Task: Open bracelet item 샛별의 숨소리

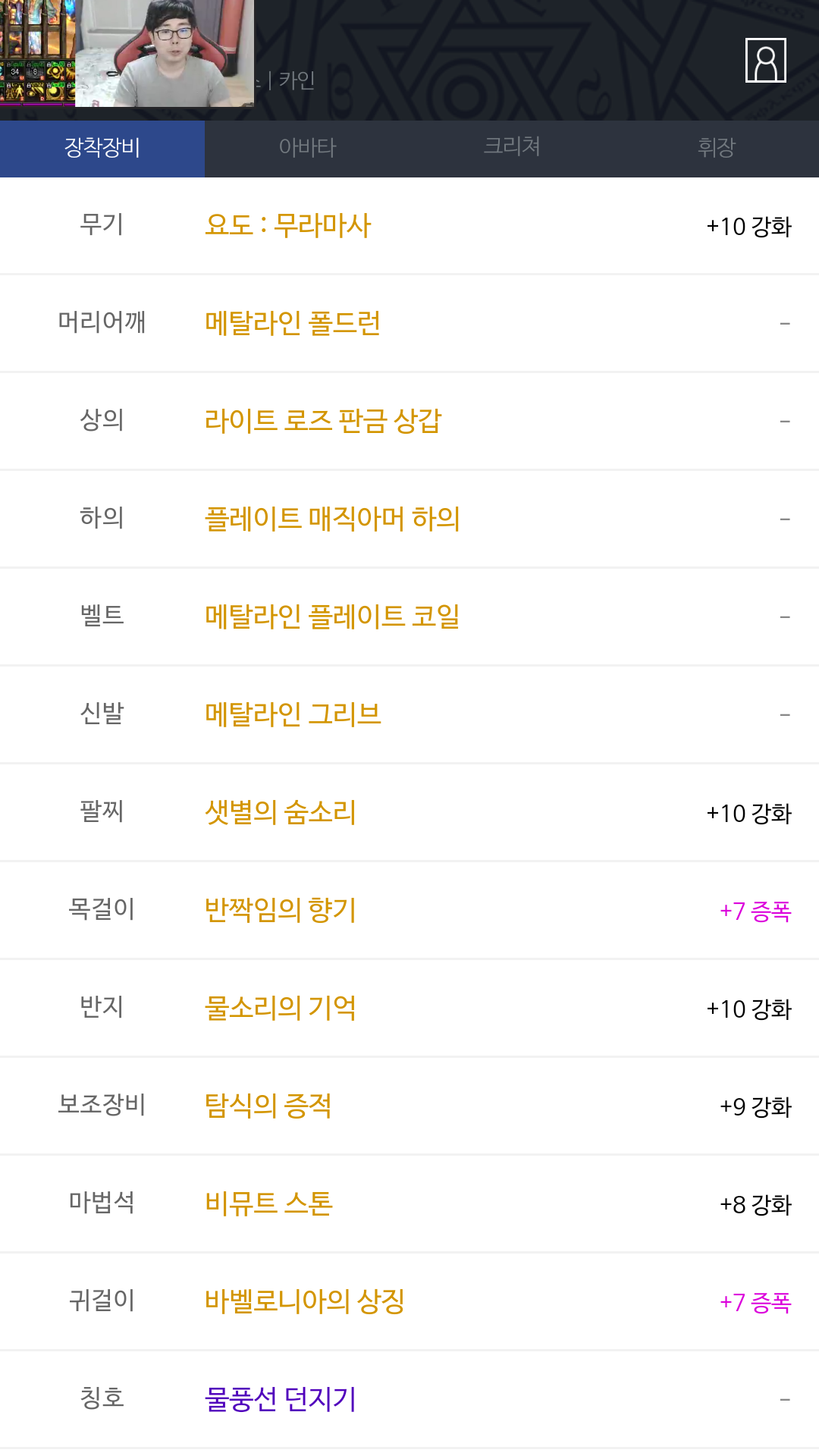Action: point(281,812)
